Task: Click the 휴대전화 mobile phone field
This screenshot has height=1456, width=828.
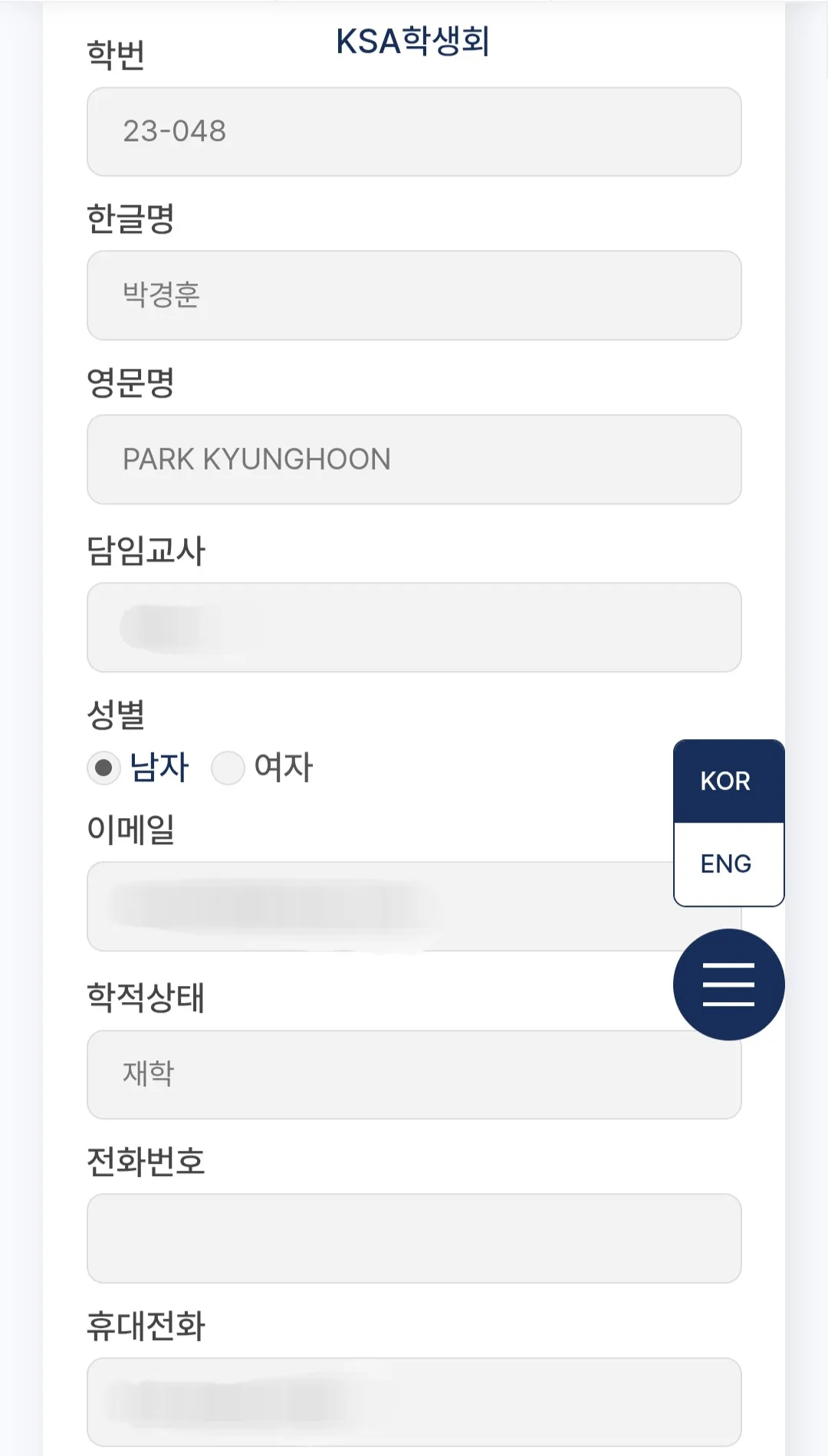Action: tap(414, 1402)
